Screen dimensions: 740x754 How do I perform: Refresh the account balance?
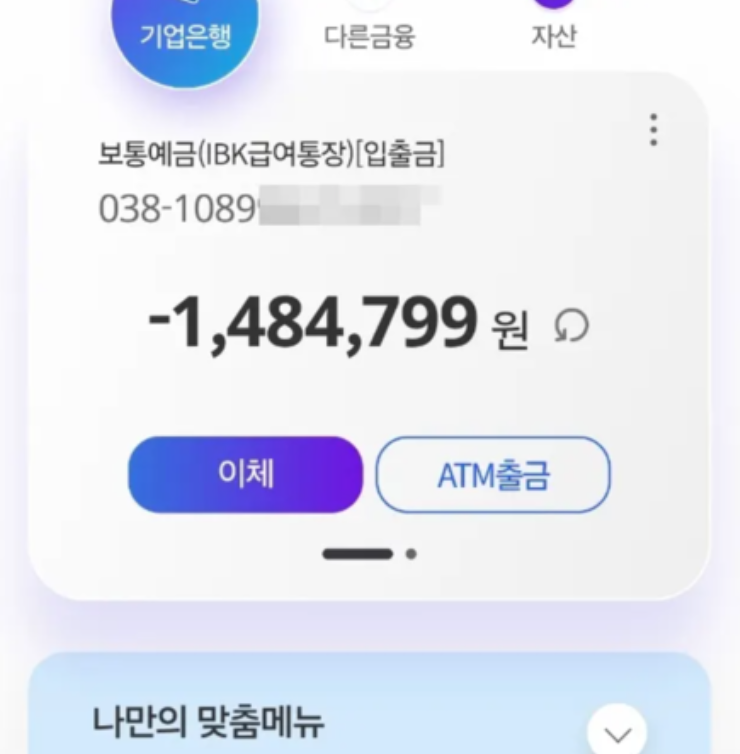572,326
